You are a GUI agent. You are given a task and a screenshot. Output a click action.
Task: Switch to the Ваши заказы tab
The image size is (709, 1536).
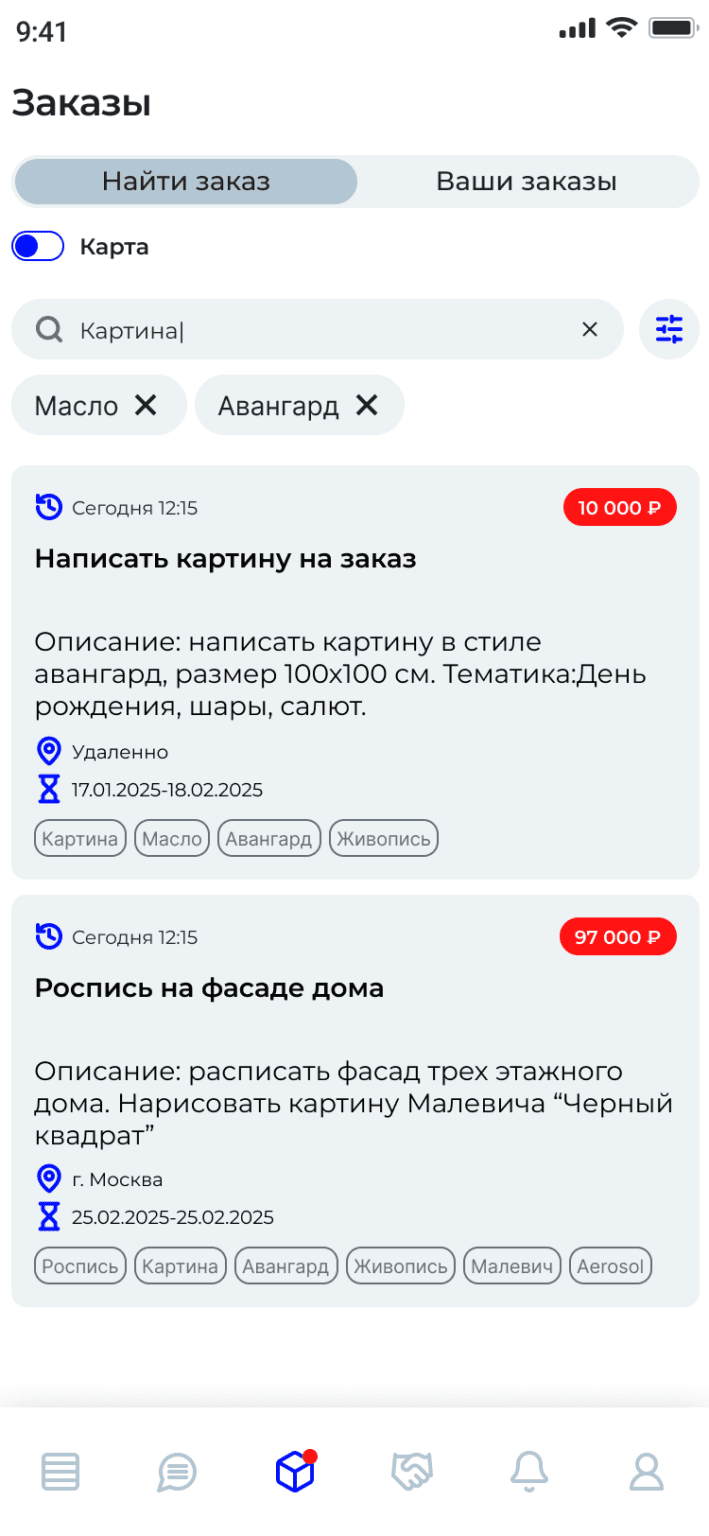pos(526,182)
